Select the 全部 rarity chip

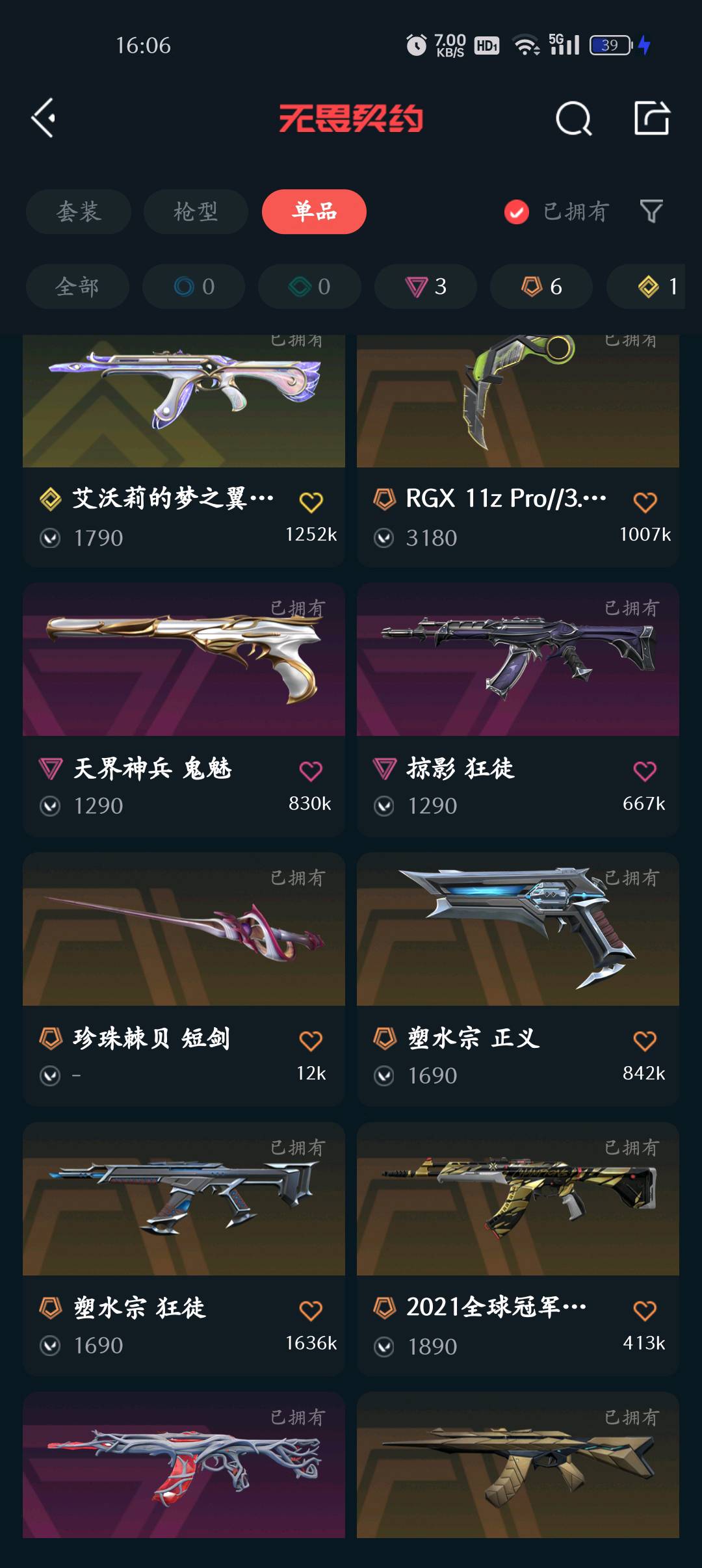coord(77,286)
